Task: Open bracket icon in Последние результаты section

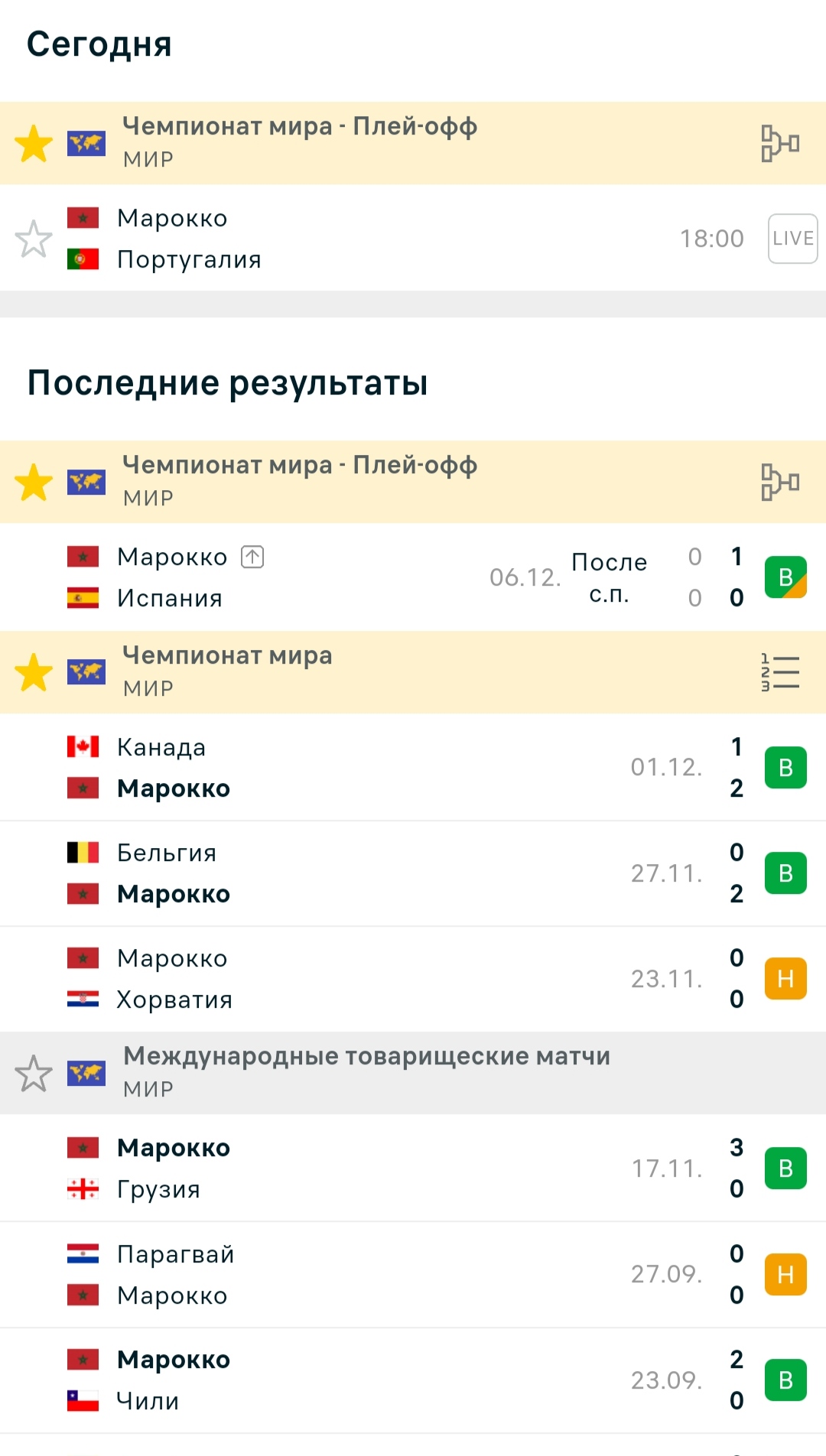Action: tap(780, 482)
